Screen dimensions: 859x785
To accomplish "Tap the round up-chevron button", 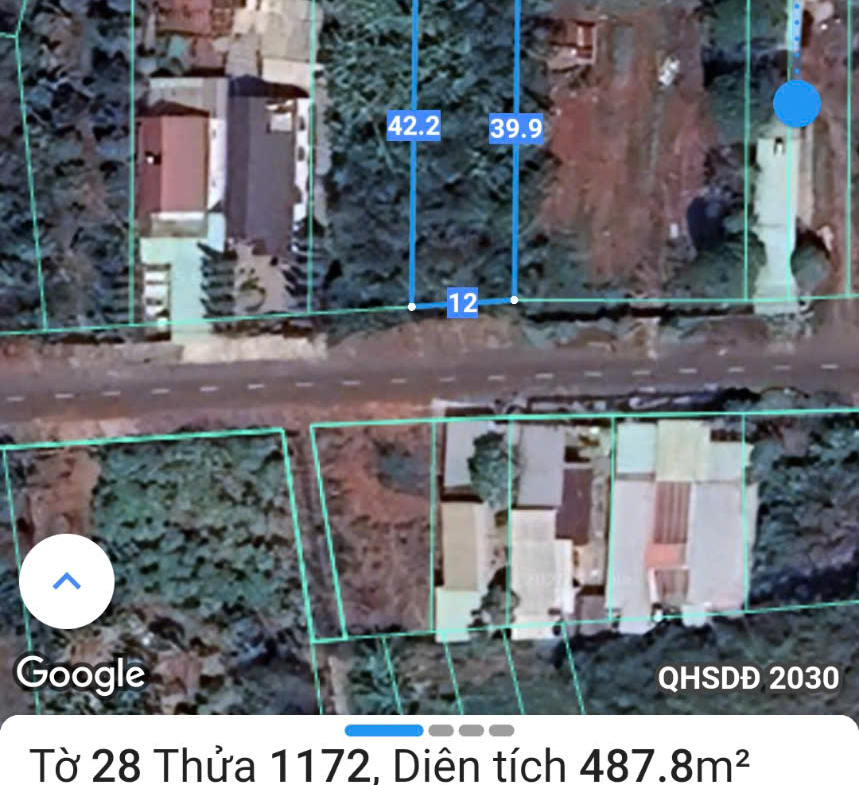I will coord(67,581).
